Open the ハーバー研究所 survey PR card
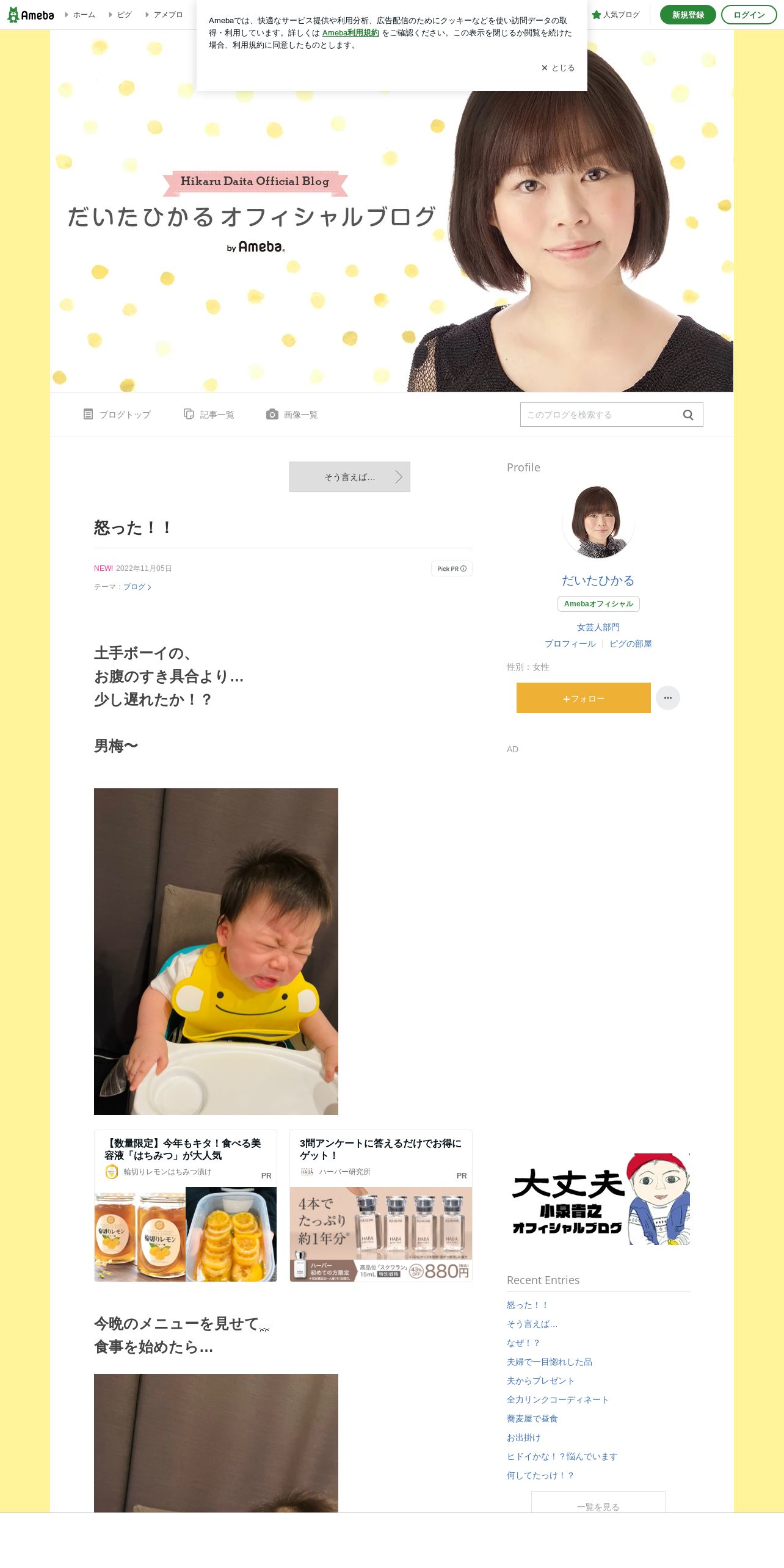The width and height of the screenshot is (784, 1568). pos(381,1206)
